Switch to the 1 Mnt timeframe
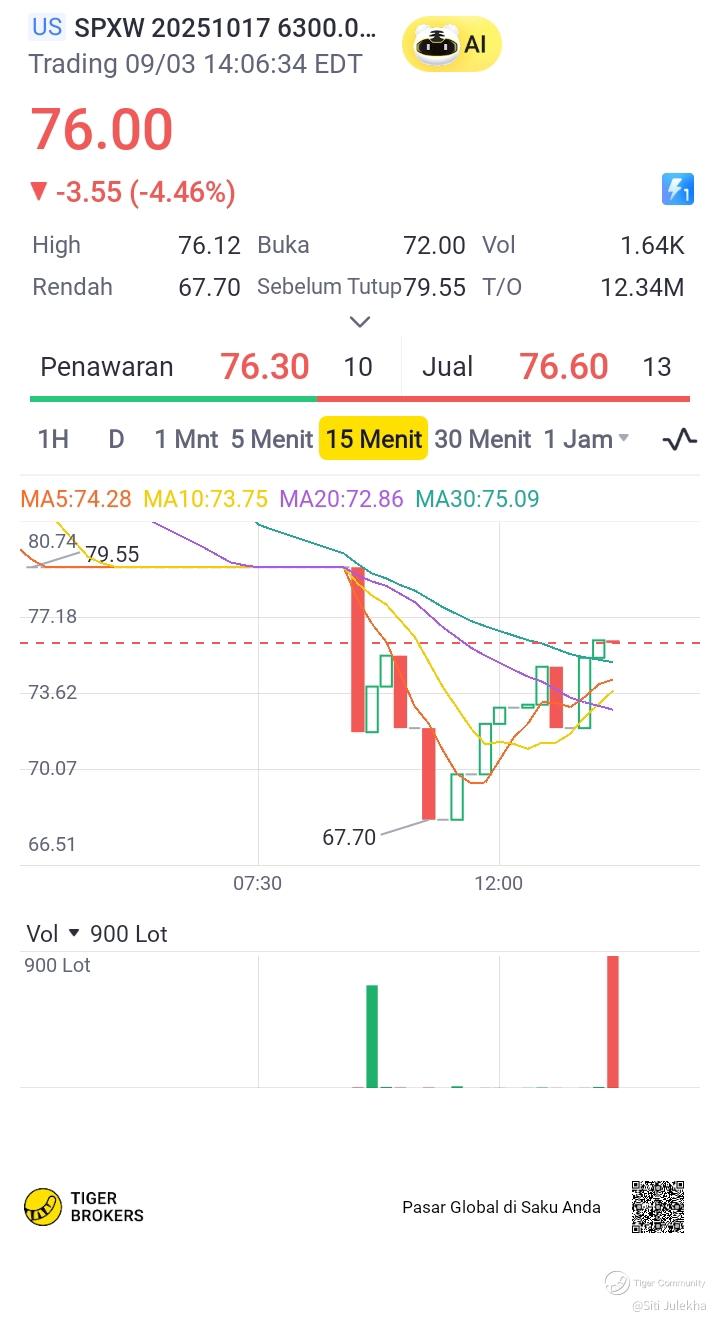 tap(186, 439)
